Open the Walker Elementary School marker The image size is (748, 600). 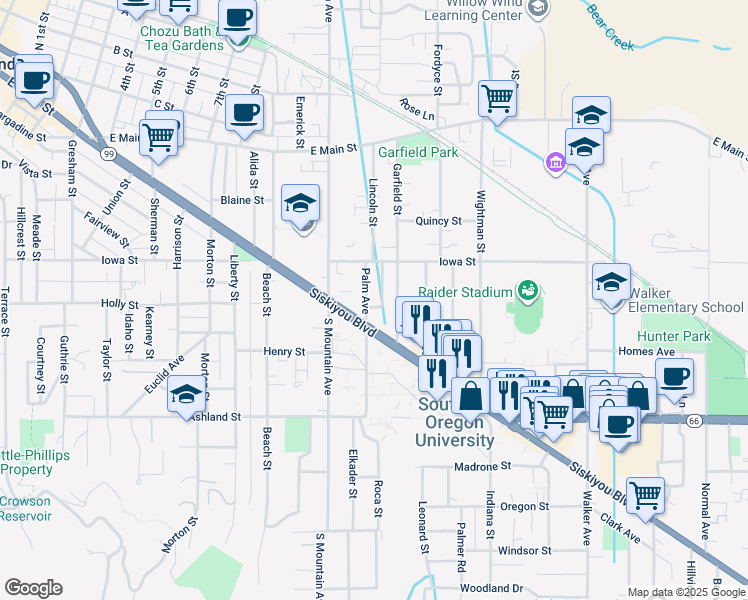click(612, 283)
